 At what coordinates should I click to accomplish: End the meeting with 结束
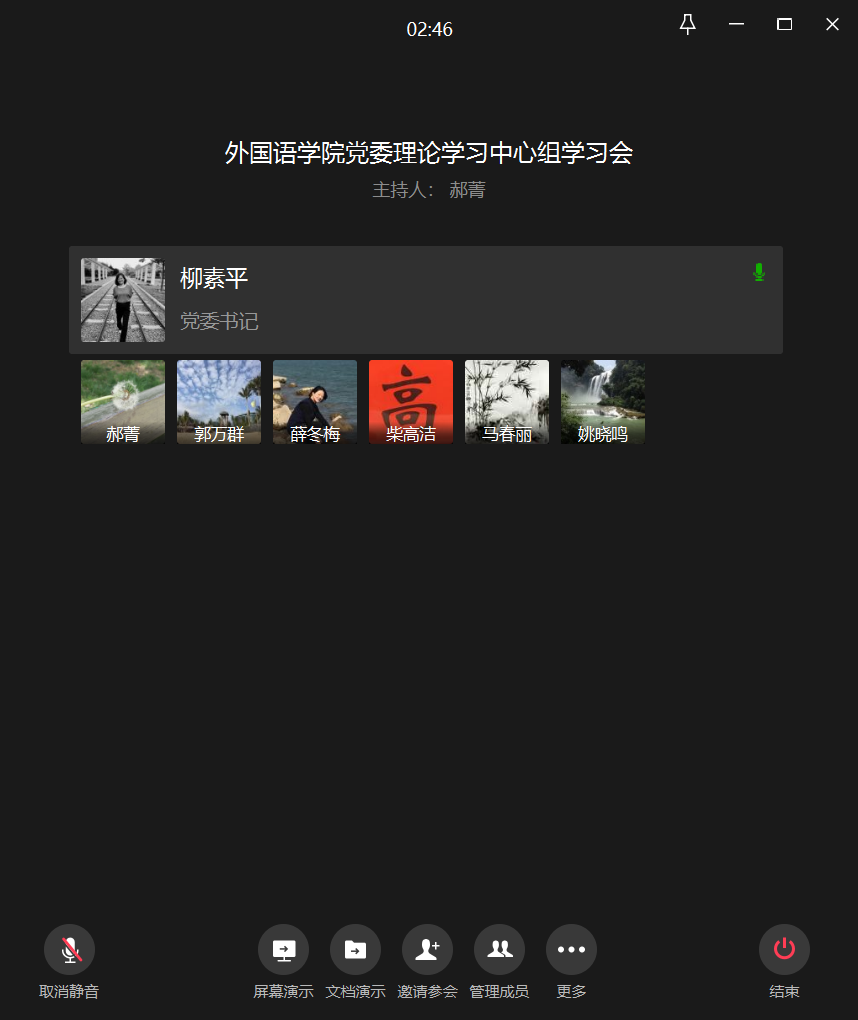(x=784, y=950)
